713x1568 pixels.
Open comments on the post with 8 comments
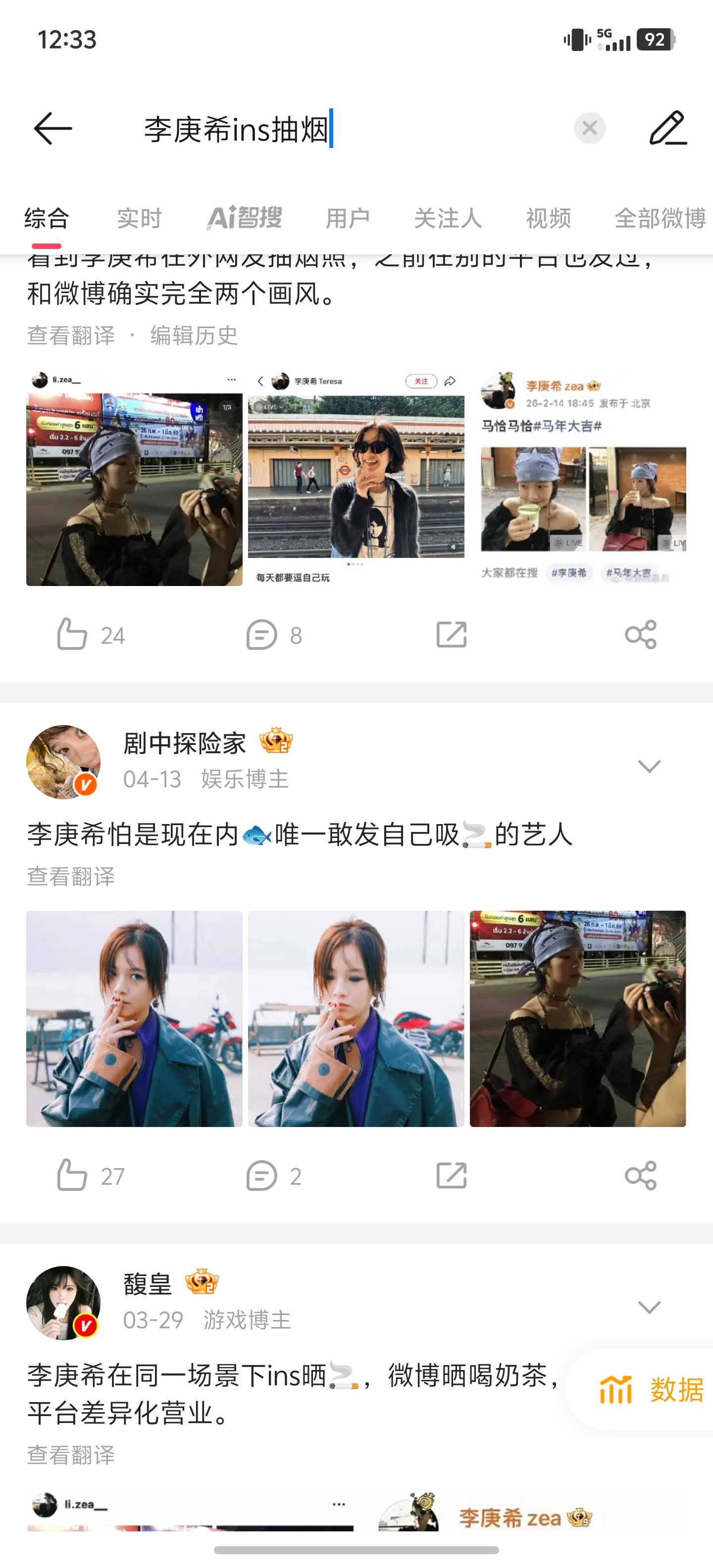click(274, 635)
